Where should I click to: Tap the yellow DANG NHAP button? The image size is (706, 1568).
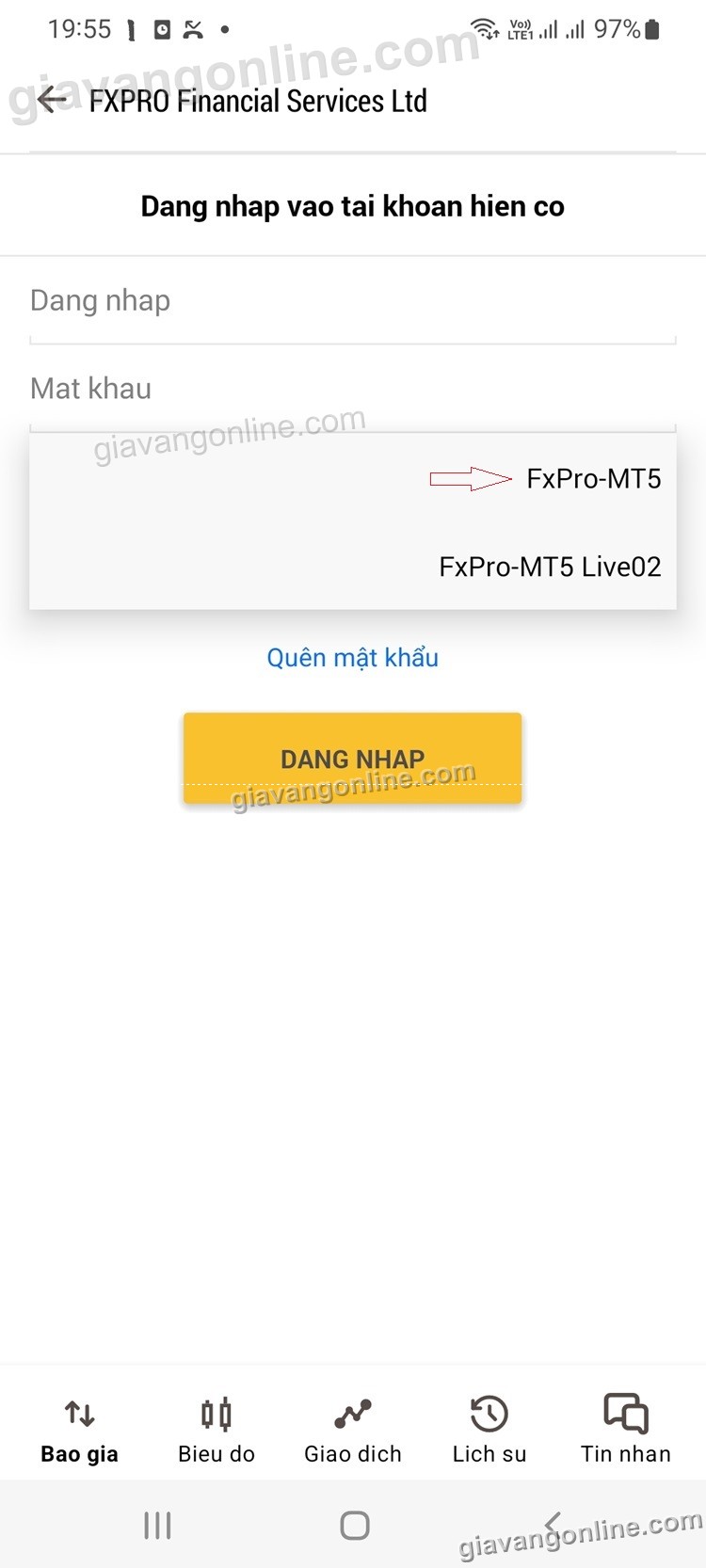point(352,758)
